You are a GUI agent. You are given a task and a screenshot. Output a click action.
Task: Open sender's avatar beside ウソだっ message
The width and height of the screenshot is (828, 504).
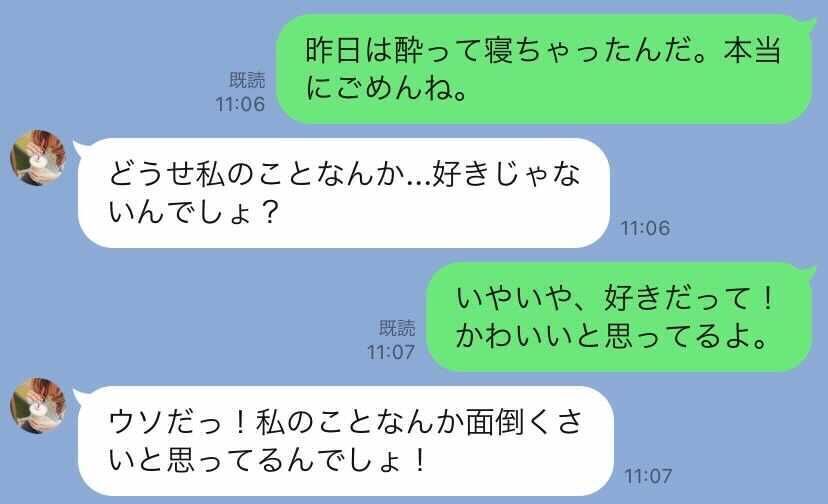tap(37, 405)
